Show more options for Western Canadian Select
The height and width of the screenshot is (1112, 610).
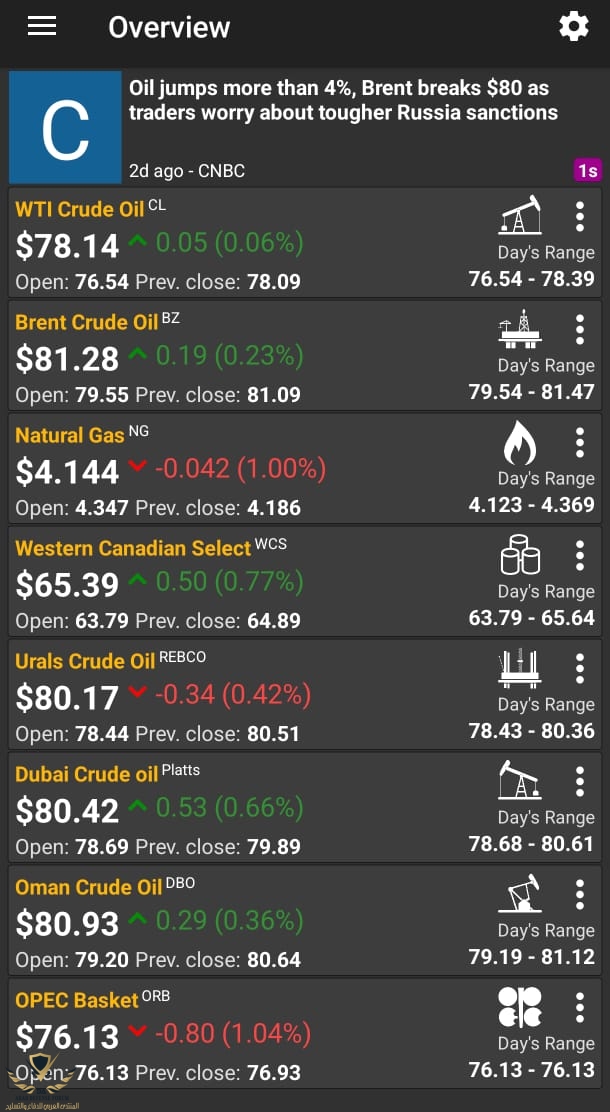pos(579,555)
